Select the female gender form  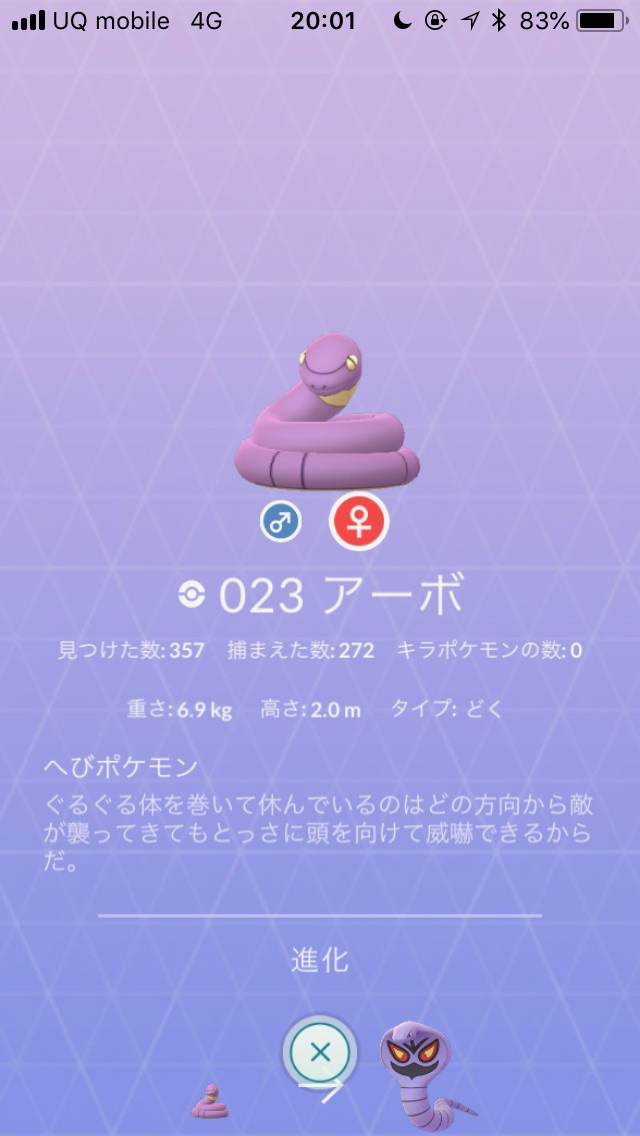[359, 522]
